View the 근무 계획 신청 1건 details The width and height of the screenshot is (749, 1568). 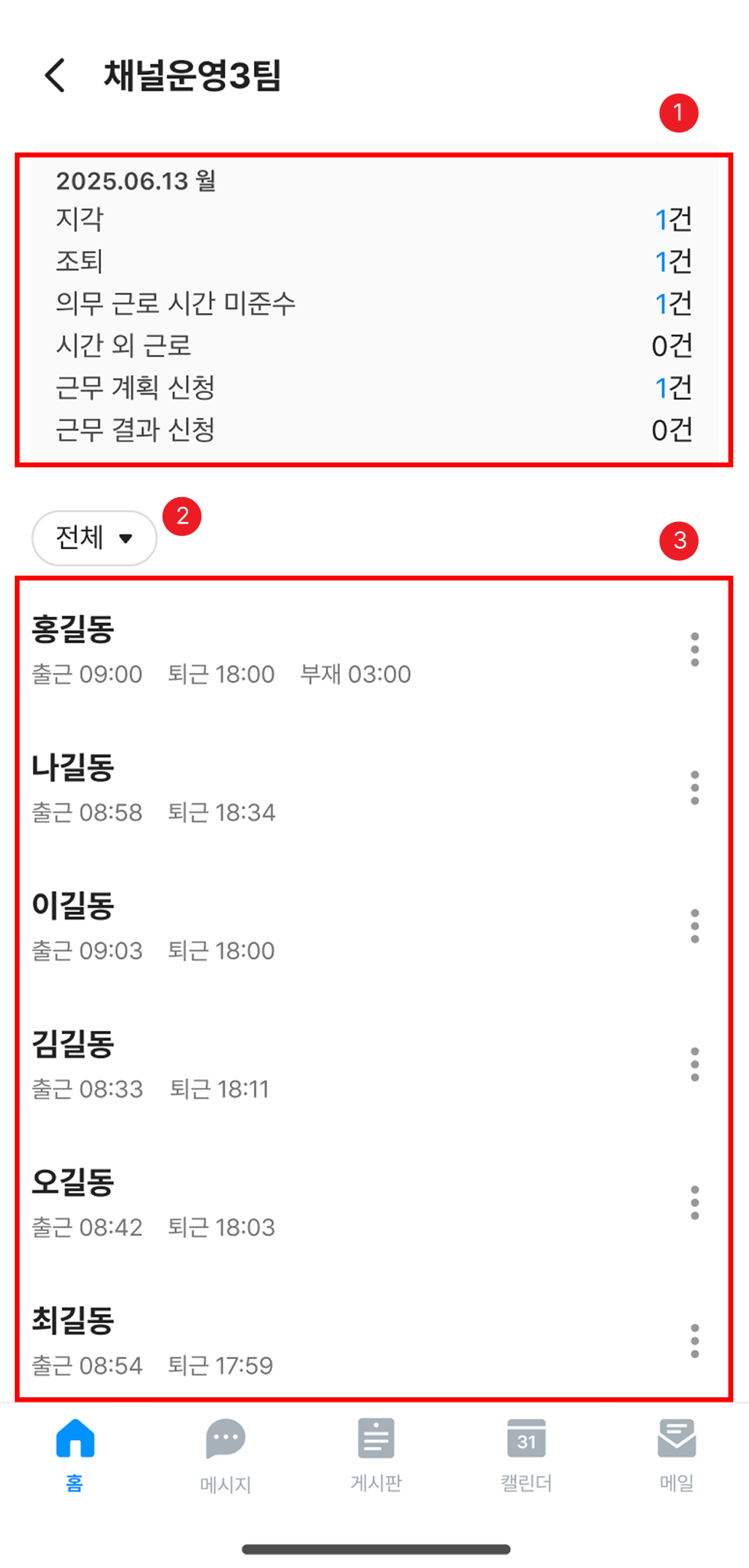(x=673, y=388)
